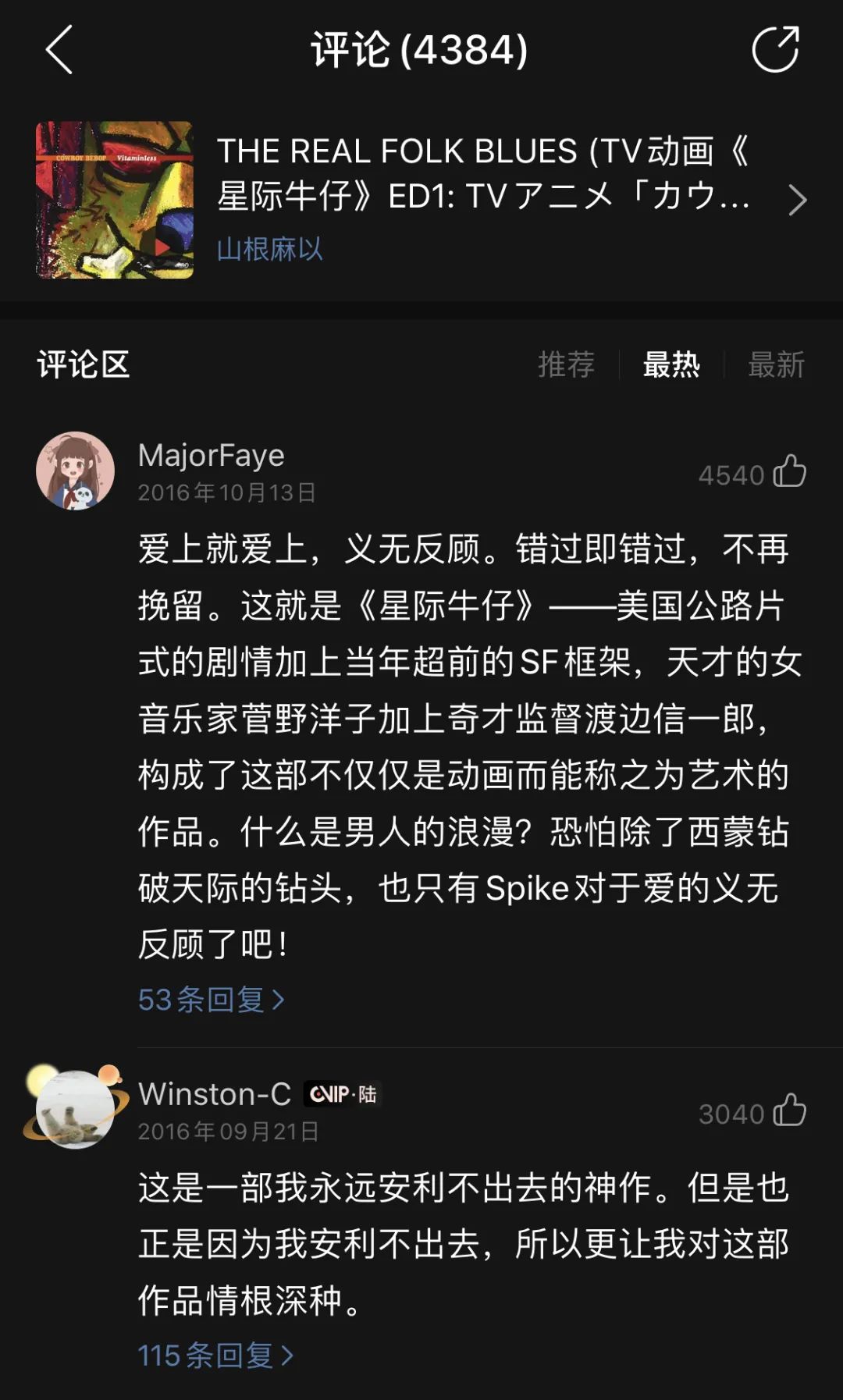Tap the username MajorFaye

(x=211, y=456)
